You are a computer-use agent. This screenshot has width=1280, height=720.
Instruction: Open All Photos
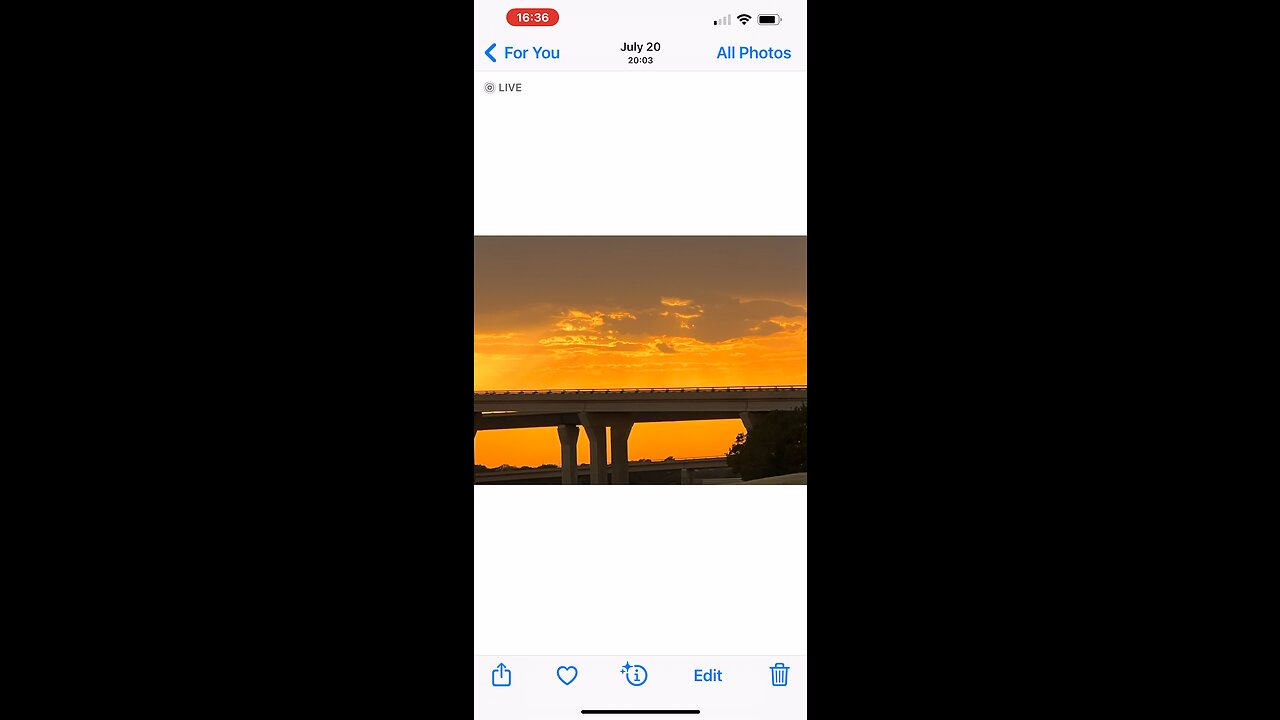[x=753, y=53]
